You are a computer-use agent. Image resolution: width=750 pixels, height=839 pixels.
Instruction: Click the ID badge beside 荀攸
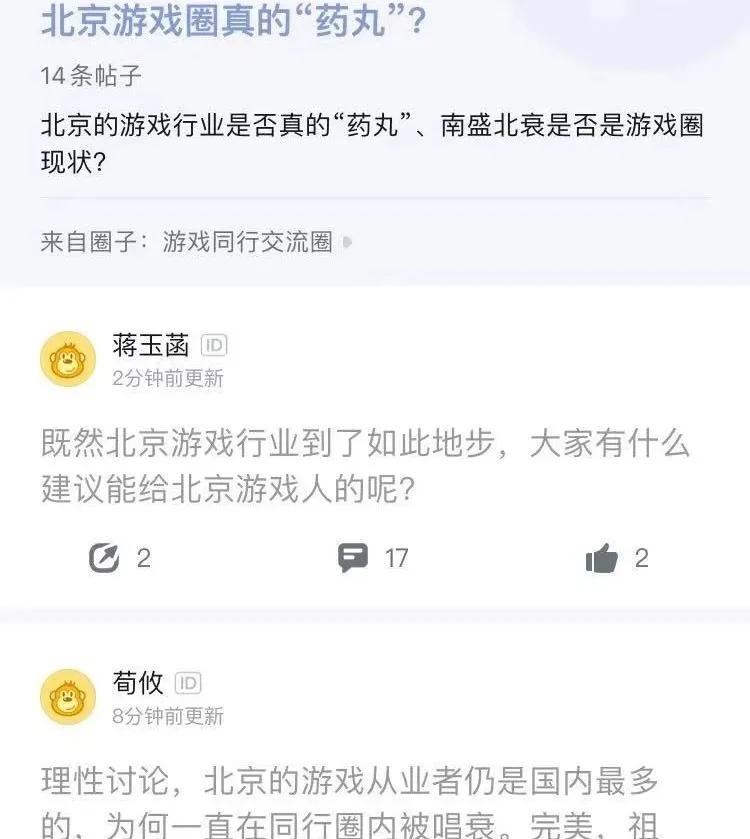189,684
